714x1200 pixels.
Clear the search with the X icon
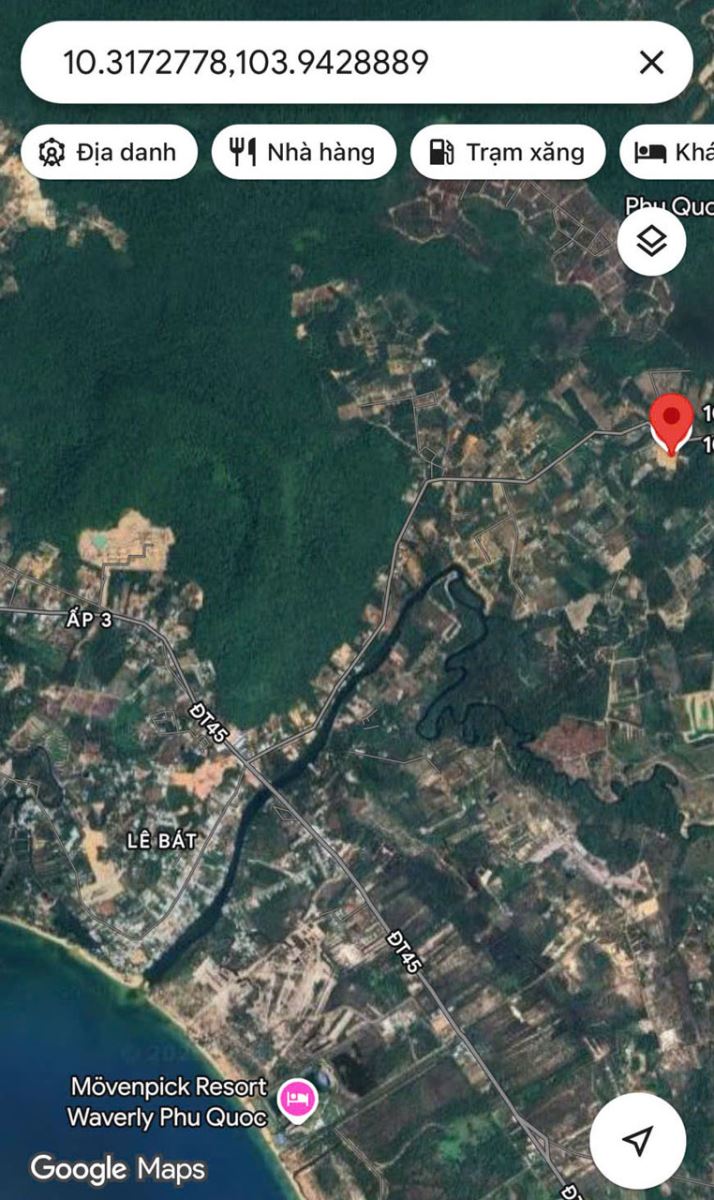[651, 63]
